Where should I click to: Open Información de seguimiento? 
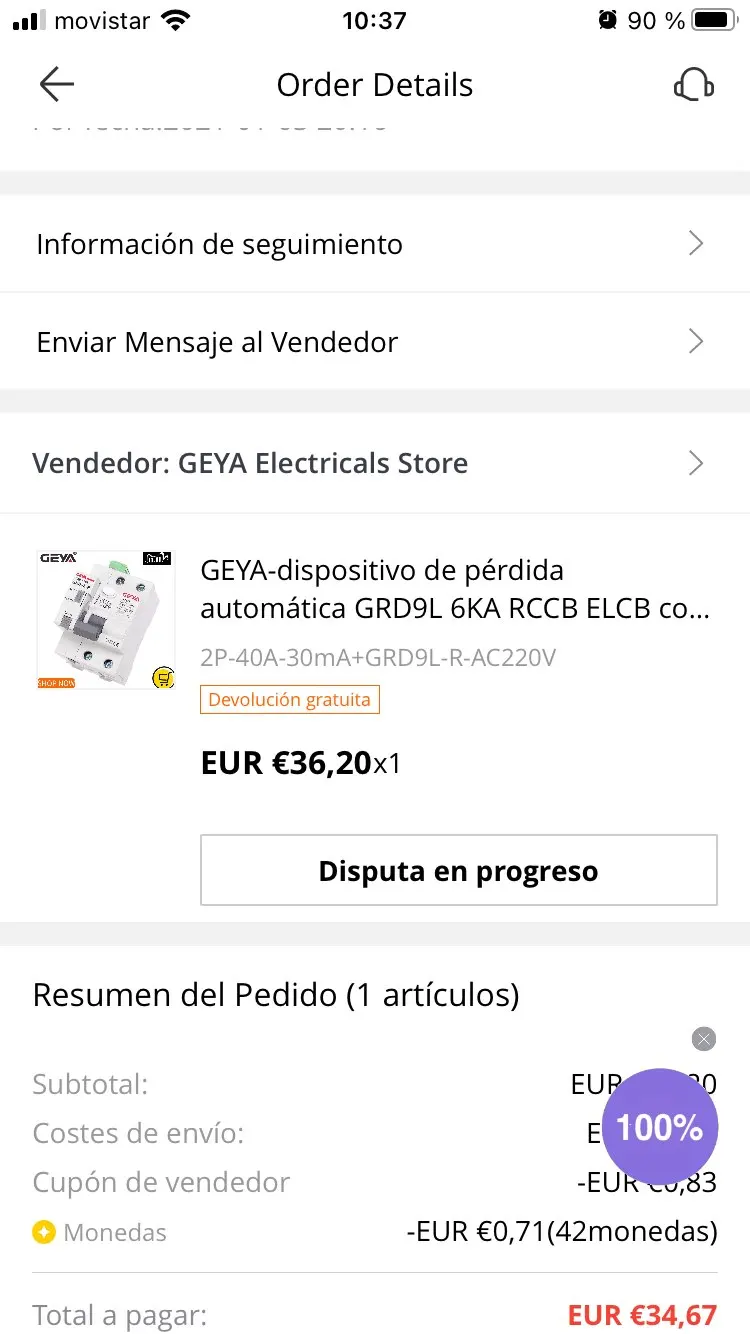point(375,244)
